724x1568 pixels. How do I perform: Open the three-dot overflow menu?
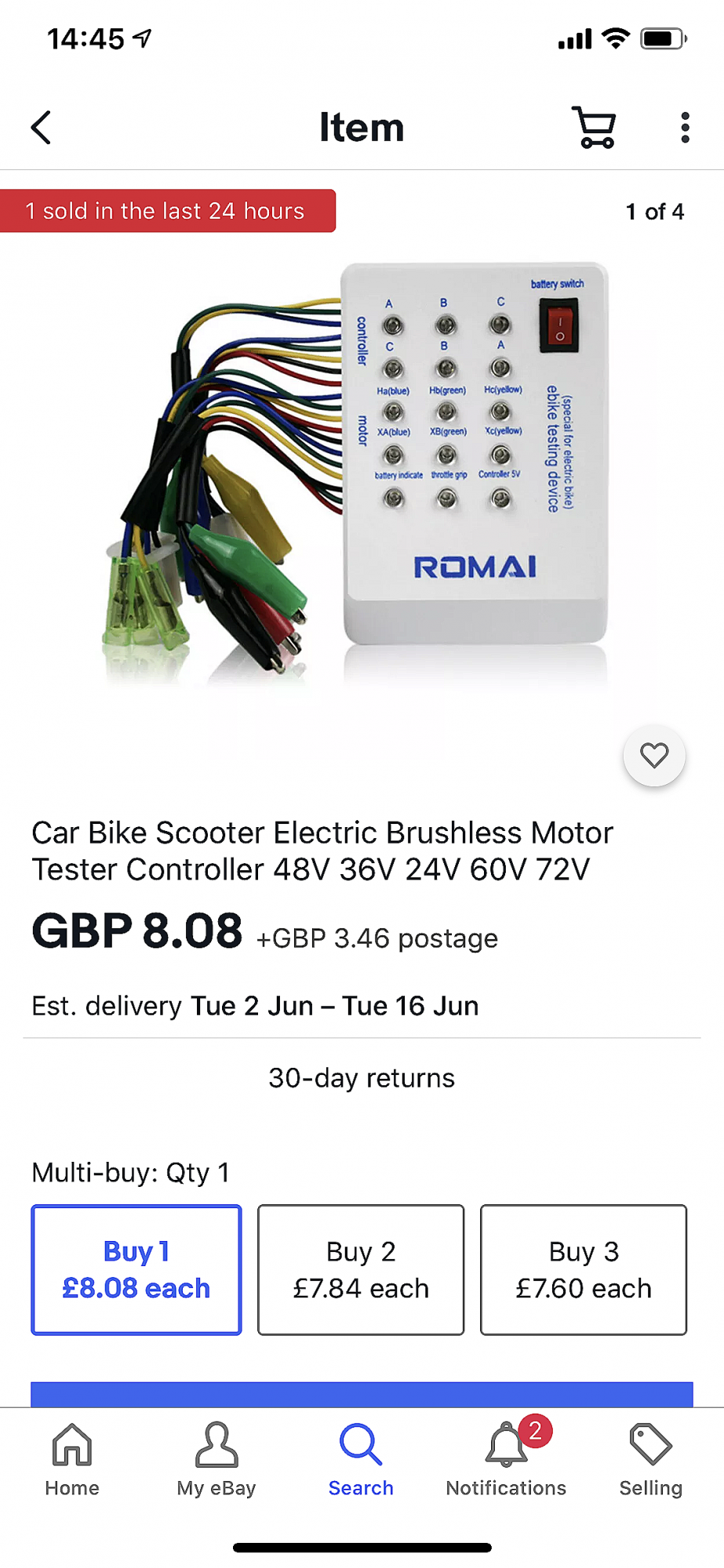[685, 127]
